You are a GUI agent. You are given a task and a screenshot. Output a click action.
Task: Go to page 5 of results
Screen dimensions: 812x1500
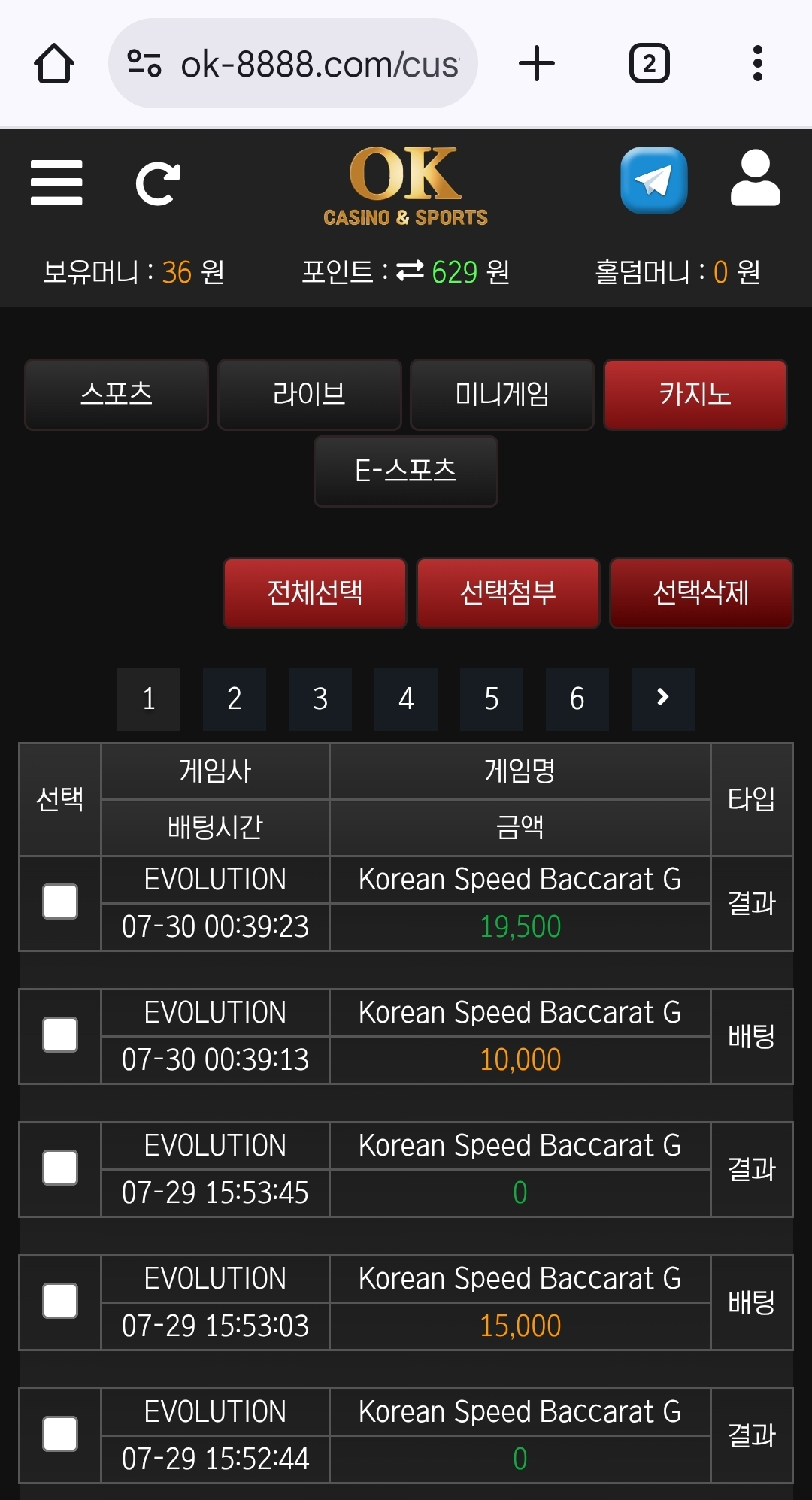point(492,698)
